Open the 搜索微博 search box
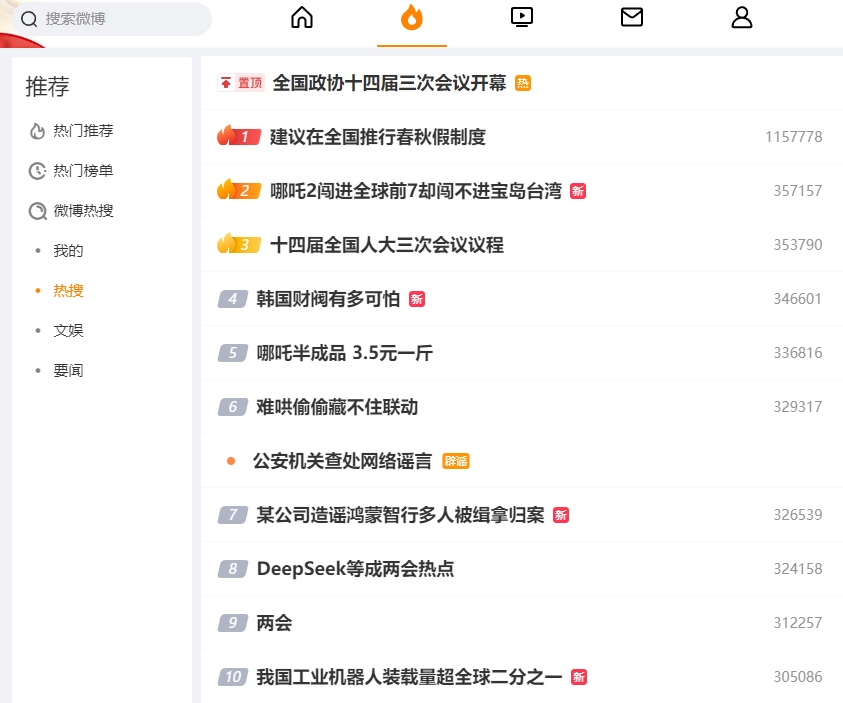The width and height of the screenshot is (843, 703). click(x=112, y=19)
